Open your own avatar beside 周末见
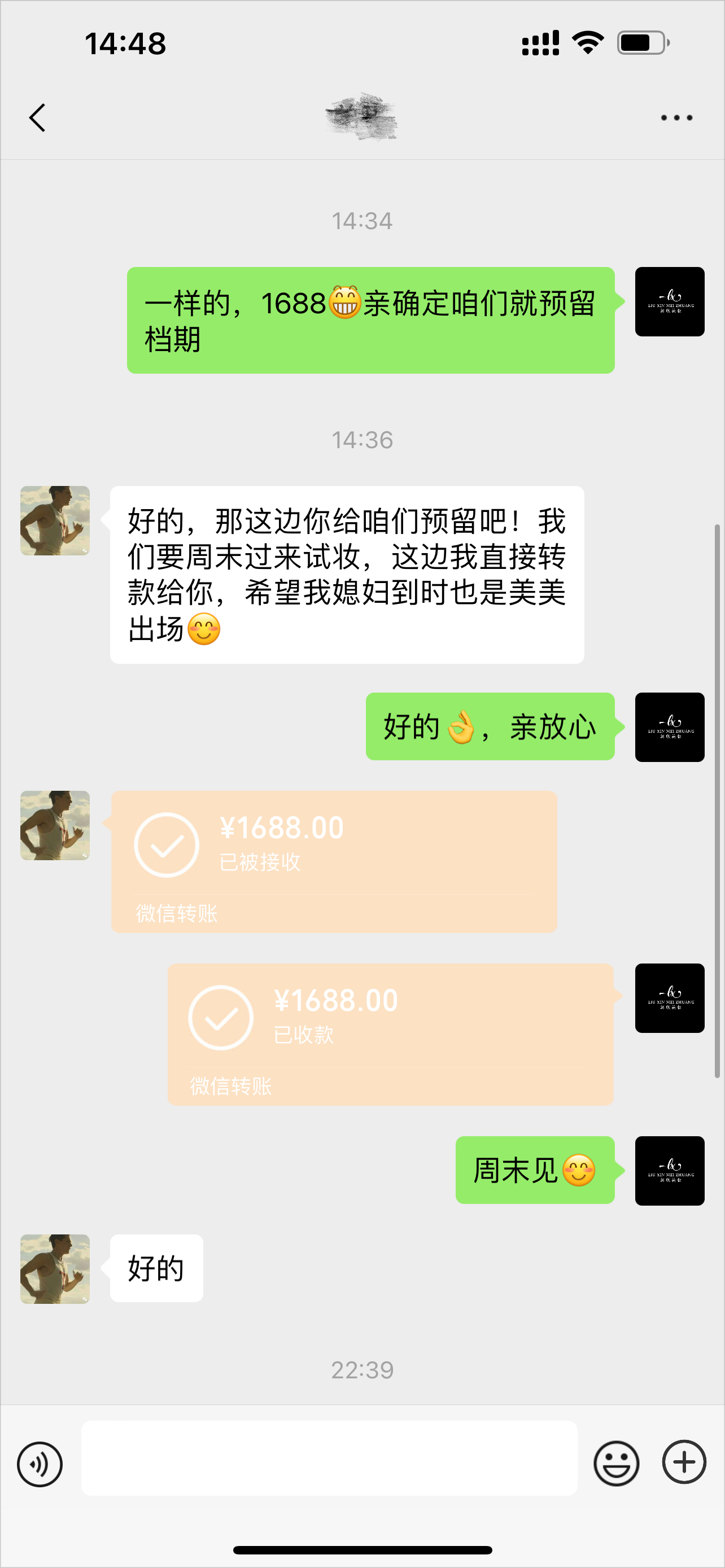 [x=670, y=1171]
